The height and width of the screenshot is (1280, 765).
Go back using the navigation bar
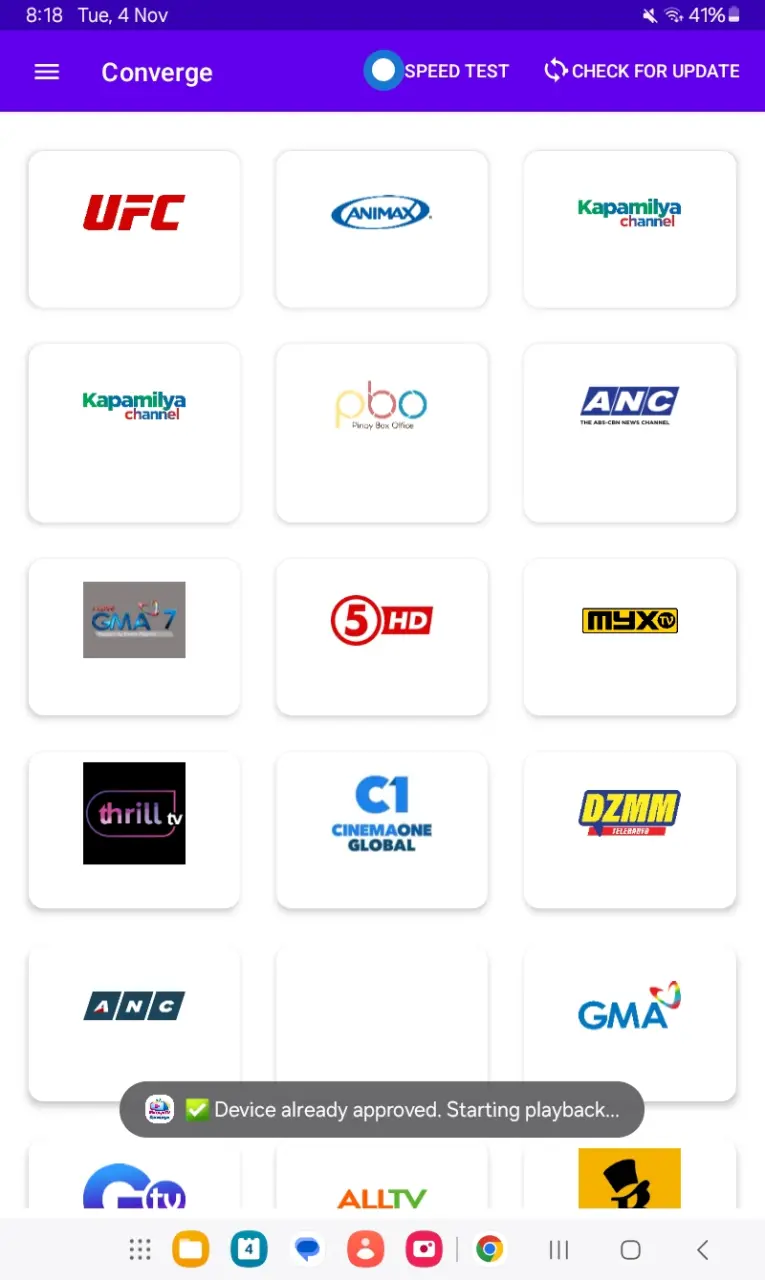click(702, 1249)
